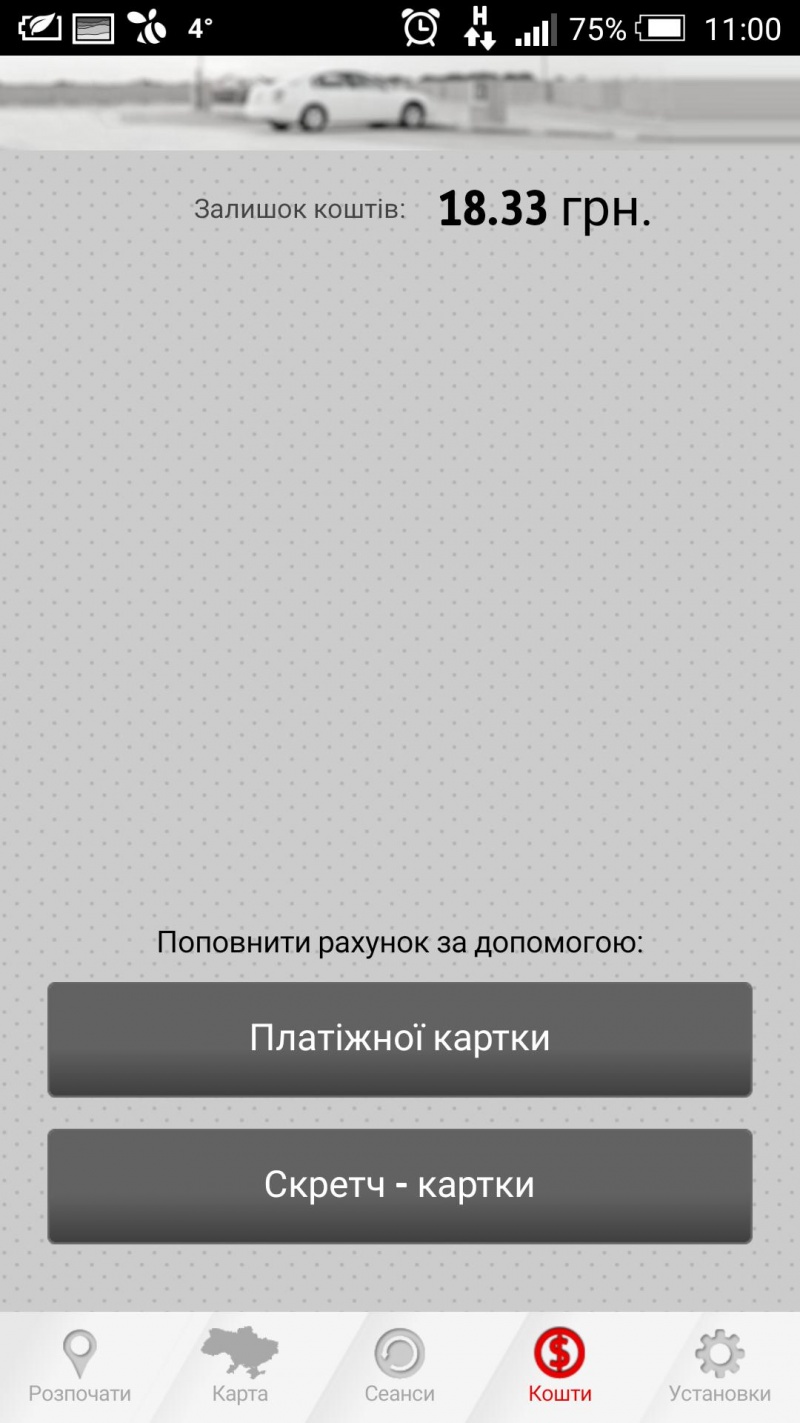The height and width of the screenshot is (1423, 800).
Task: Top up with Платіжної картки button
Action: coord(400,1039)
